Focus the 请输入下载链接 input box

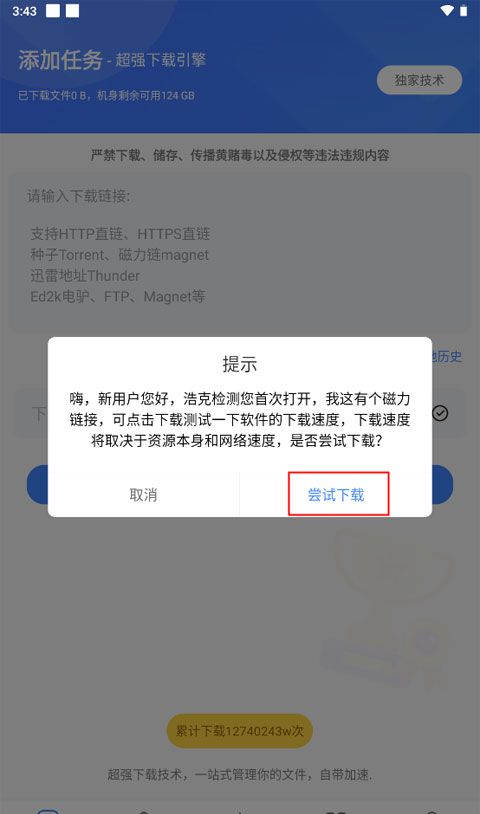(241, 253)
